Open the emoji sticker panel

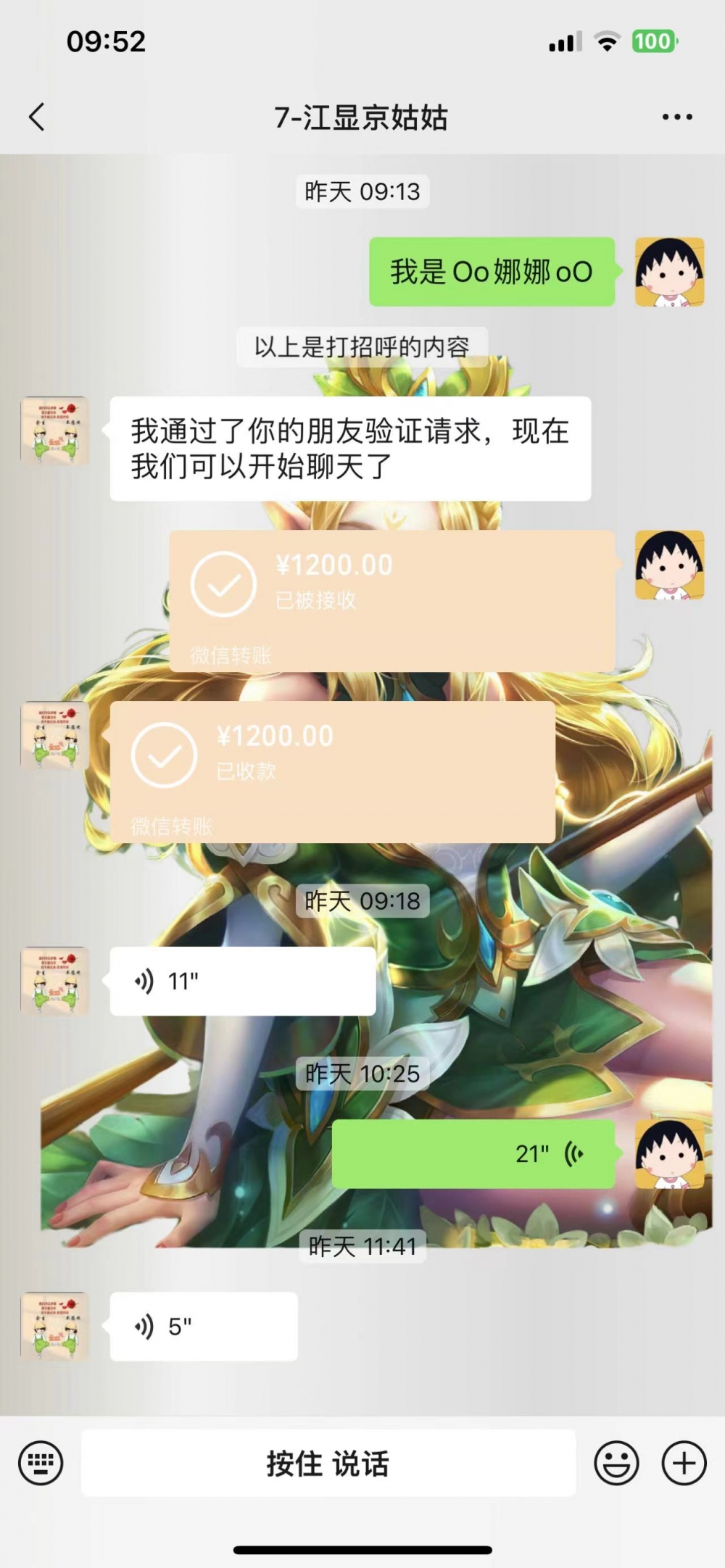[616, 1463]
